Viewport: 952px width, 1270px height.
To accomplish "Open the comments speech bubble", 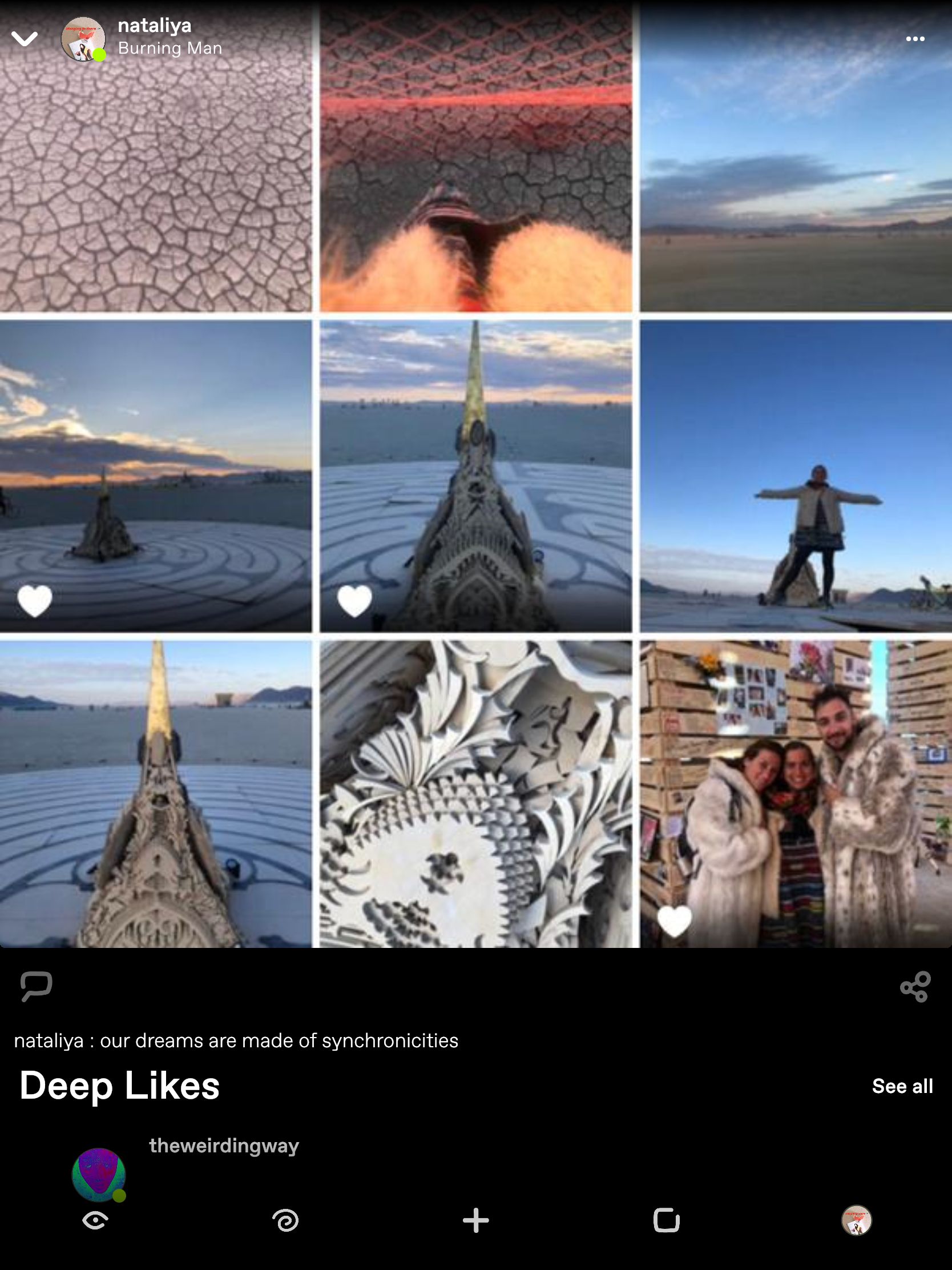I will [36, 986].
